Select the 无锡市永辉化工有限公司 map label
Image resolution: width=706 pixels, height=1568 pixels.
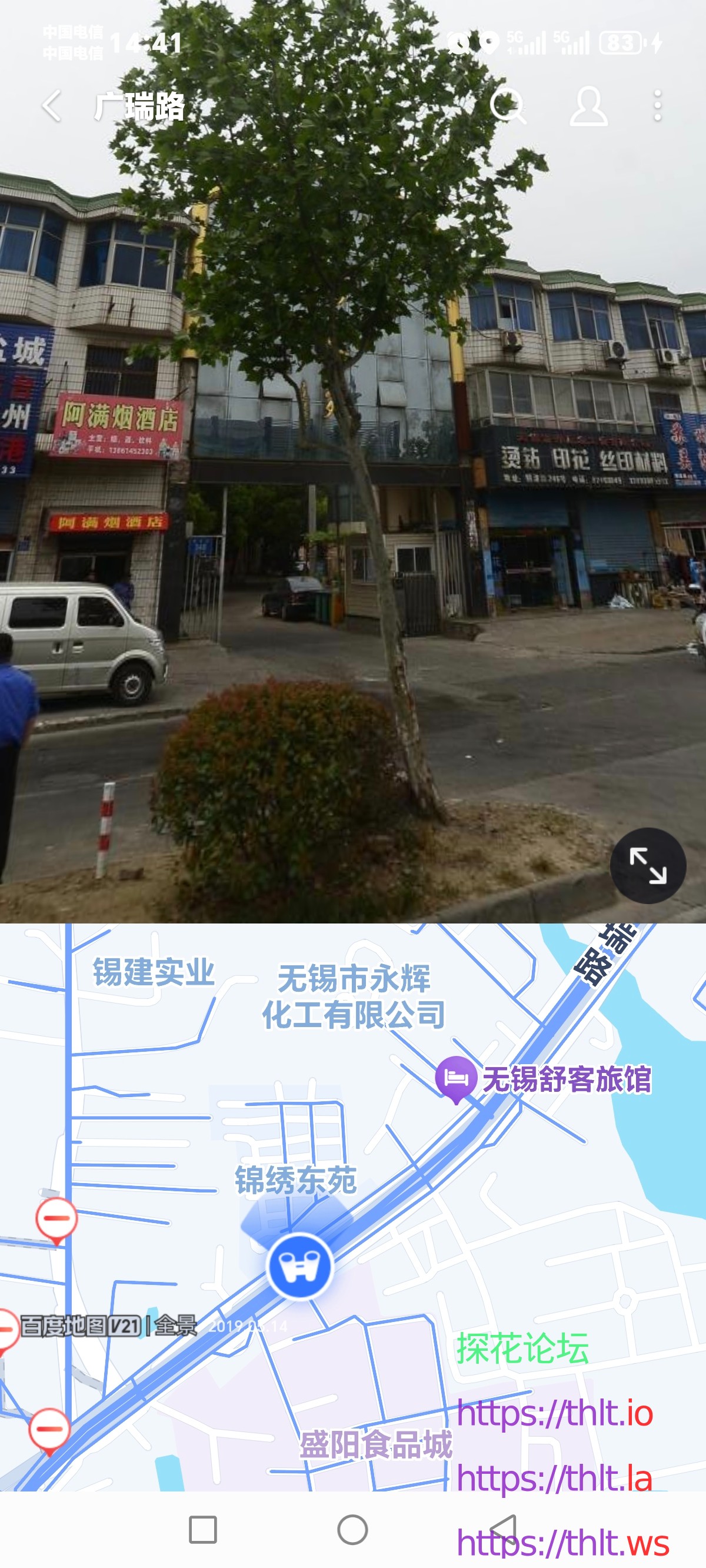point(356,997)
